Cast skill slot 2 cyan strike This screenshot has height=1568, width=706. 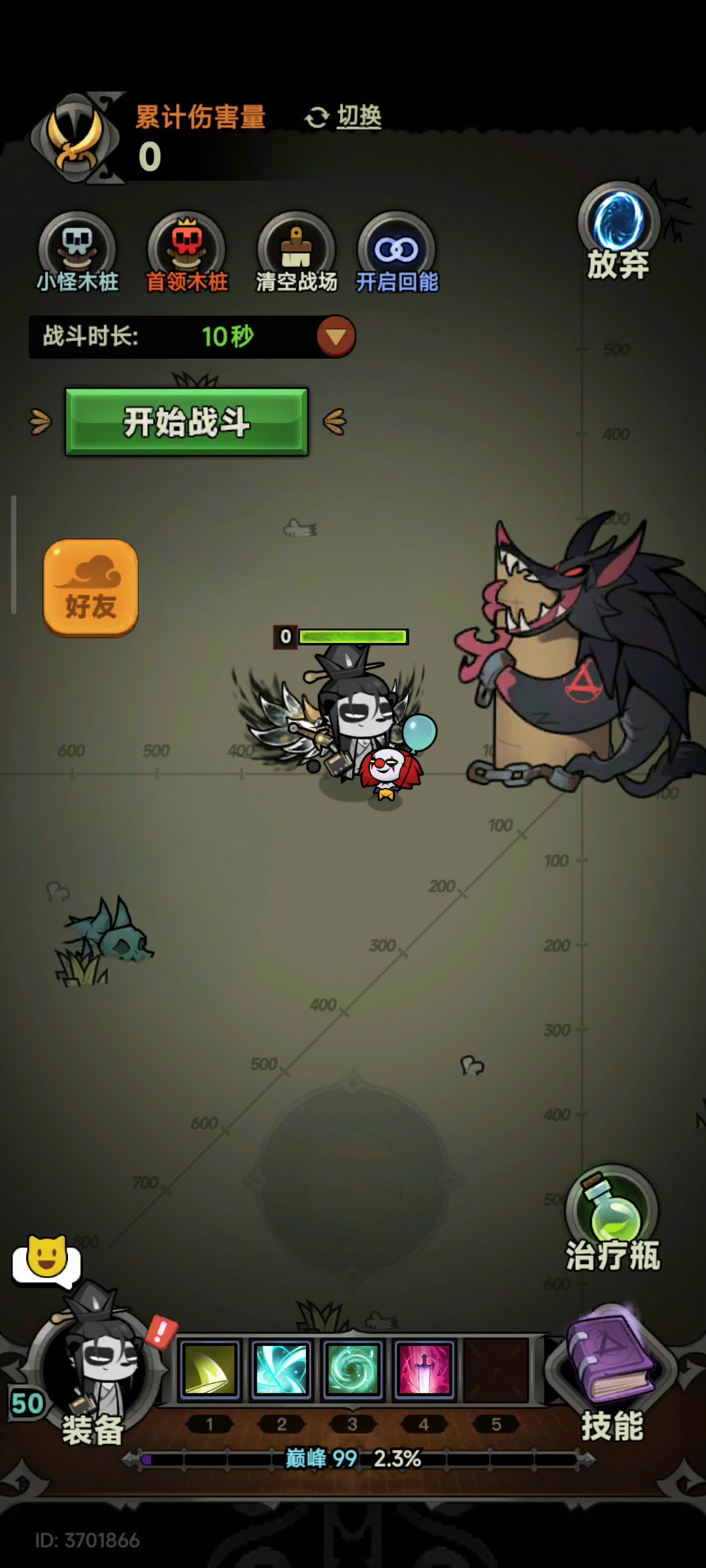pos(281,1369)
